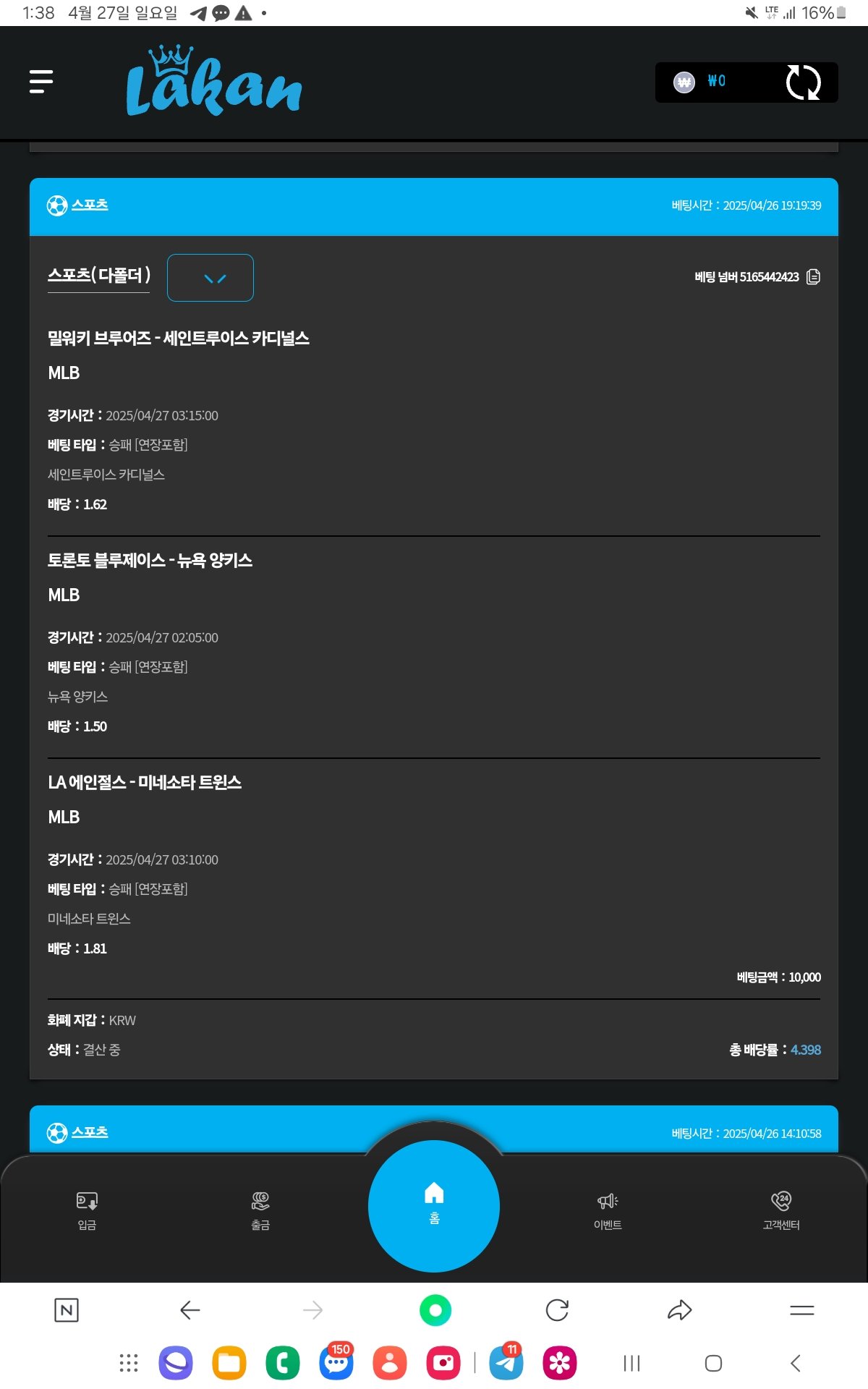Tap the 스포츠 link in first bet header

tap(89, 205)
